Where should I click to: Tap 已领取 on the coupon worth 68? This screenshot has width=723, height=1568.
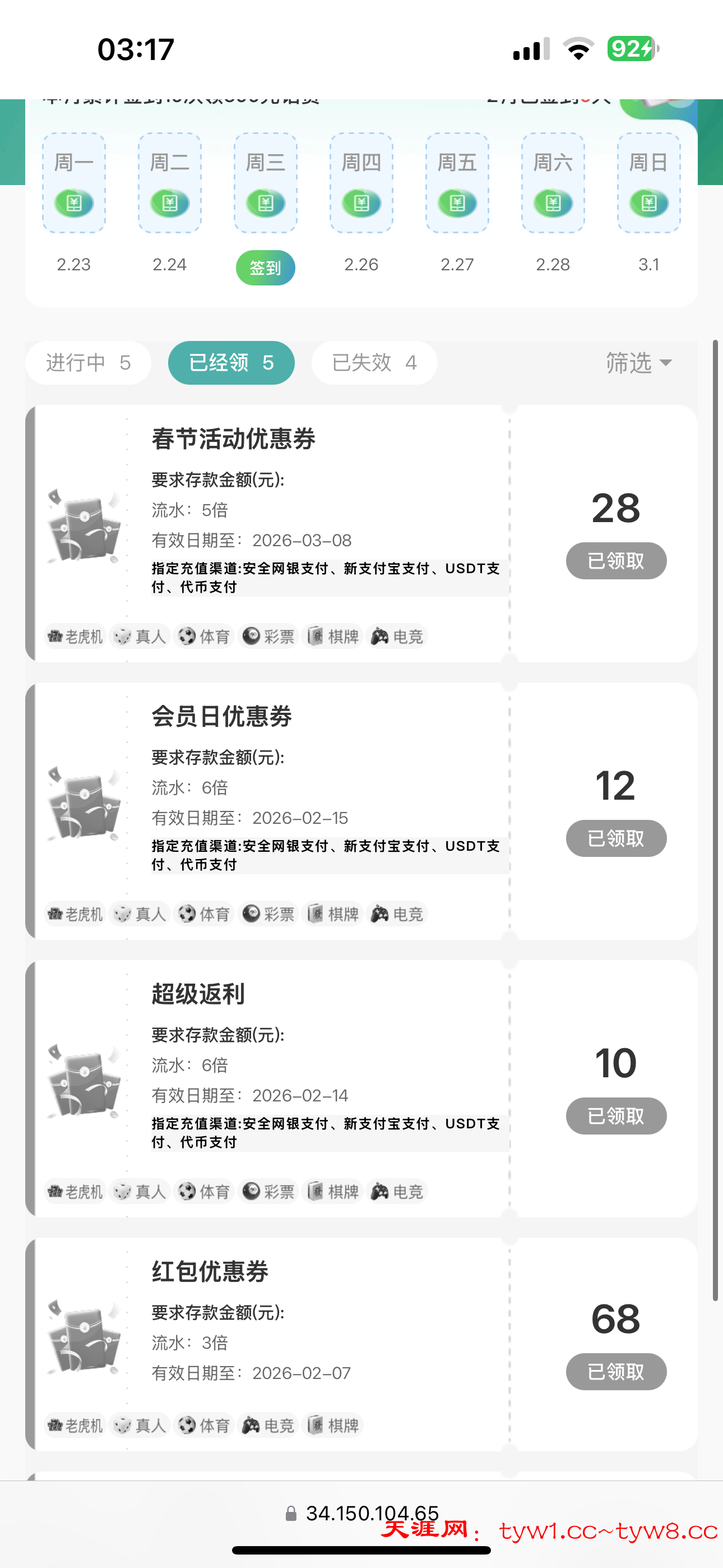[615, 1371]
